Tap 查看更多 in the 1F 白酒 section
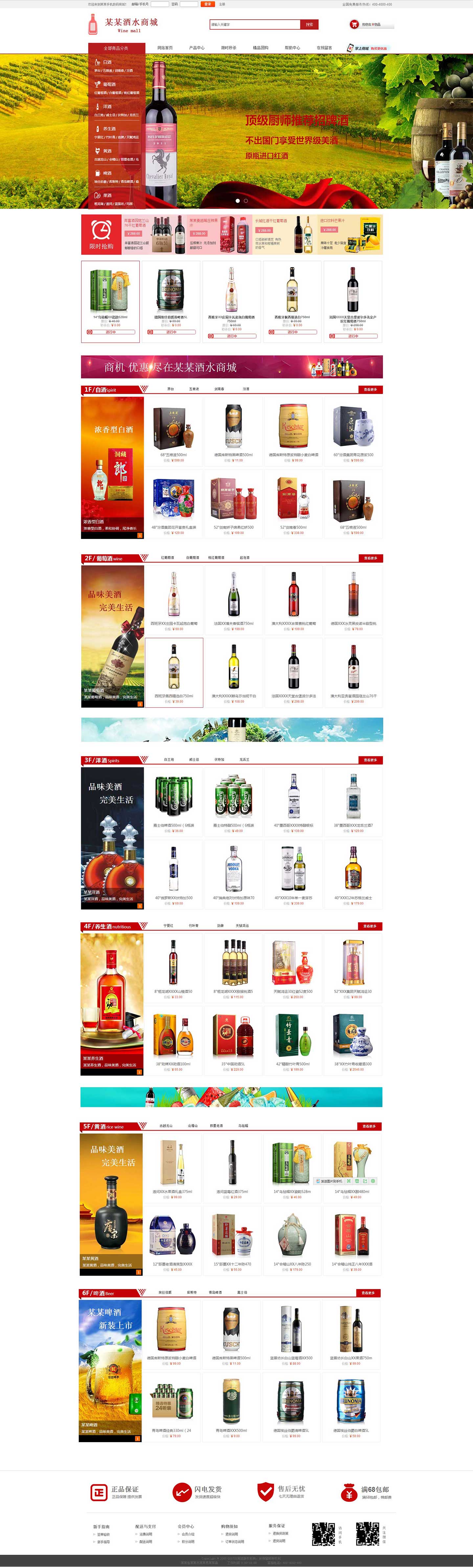This screenshot has width=473, height=1568. 370,389
